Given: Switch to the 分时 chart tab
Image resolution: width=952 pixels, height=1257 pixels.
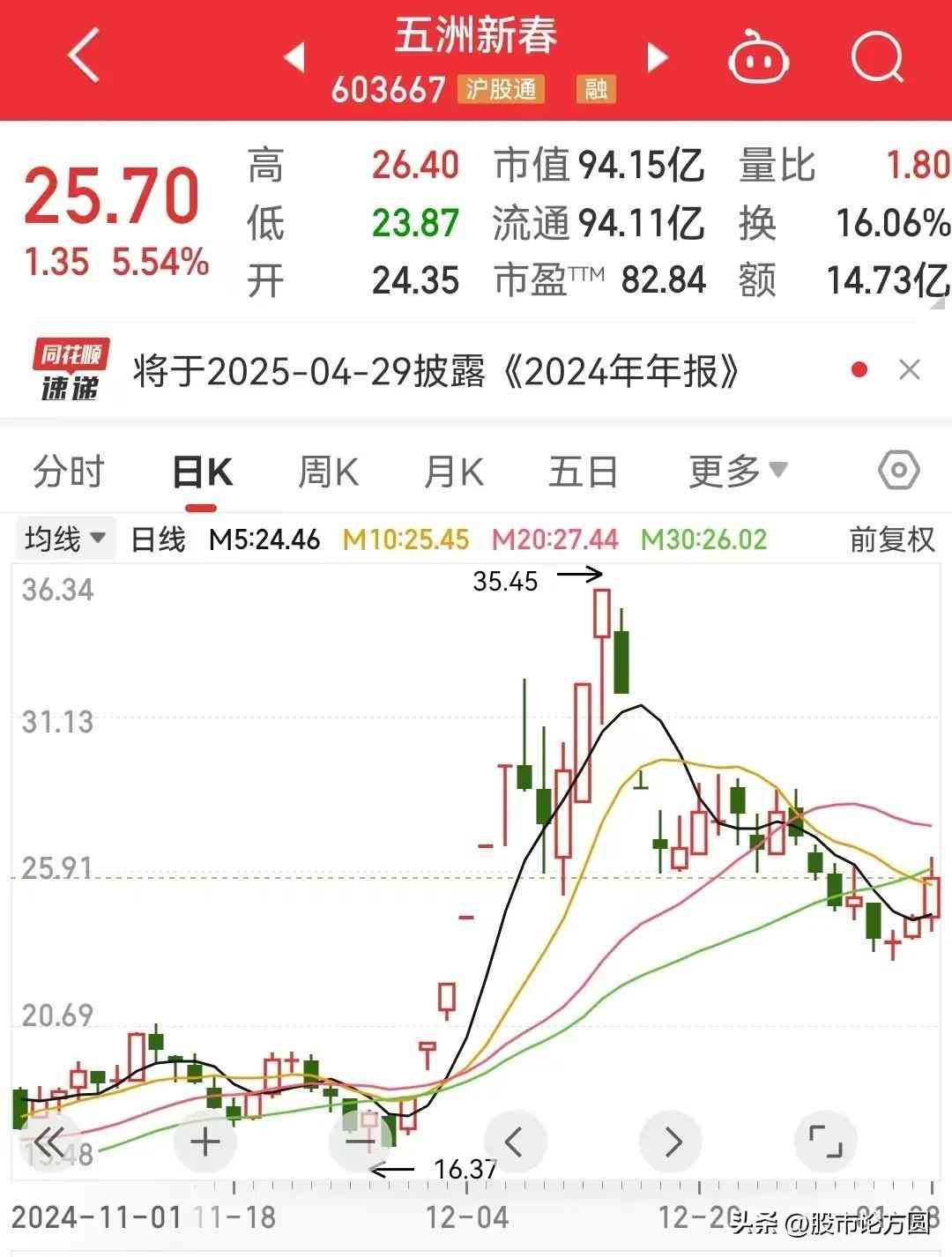Looking at the screenshot, I should pyautogui.click(x=69, y=472).
